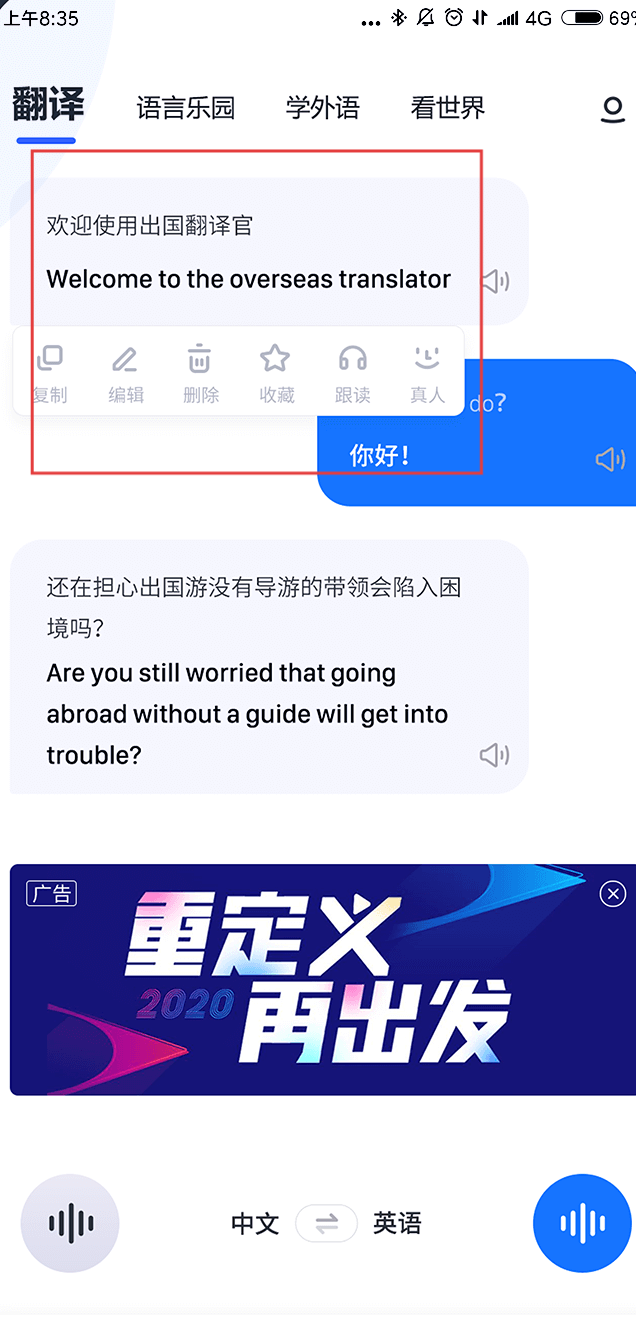Save the translation with 收藏 star

point(276,374)
